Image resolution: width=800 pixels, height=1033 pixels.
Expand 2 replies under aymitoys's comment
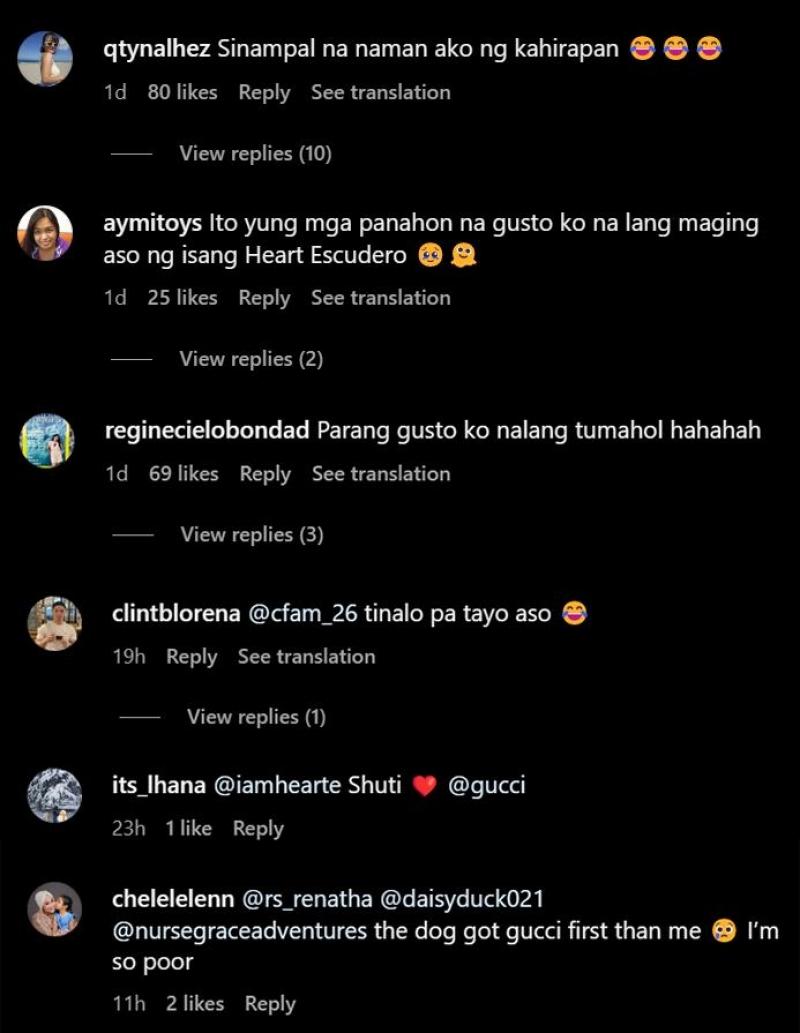251,358
